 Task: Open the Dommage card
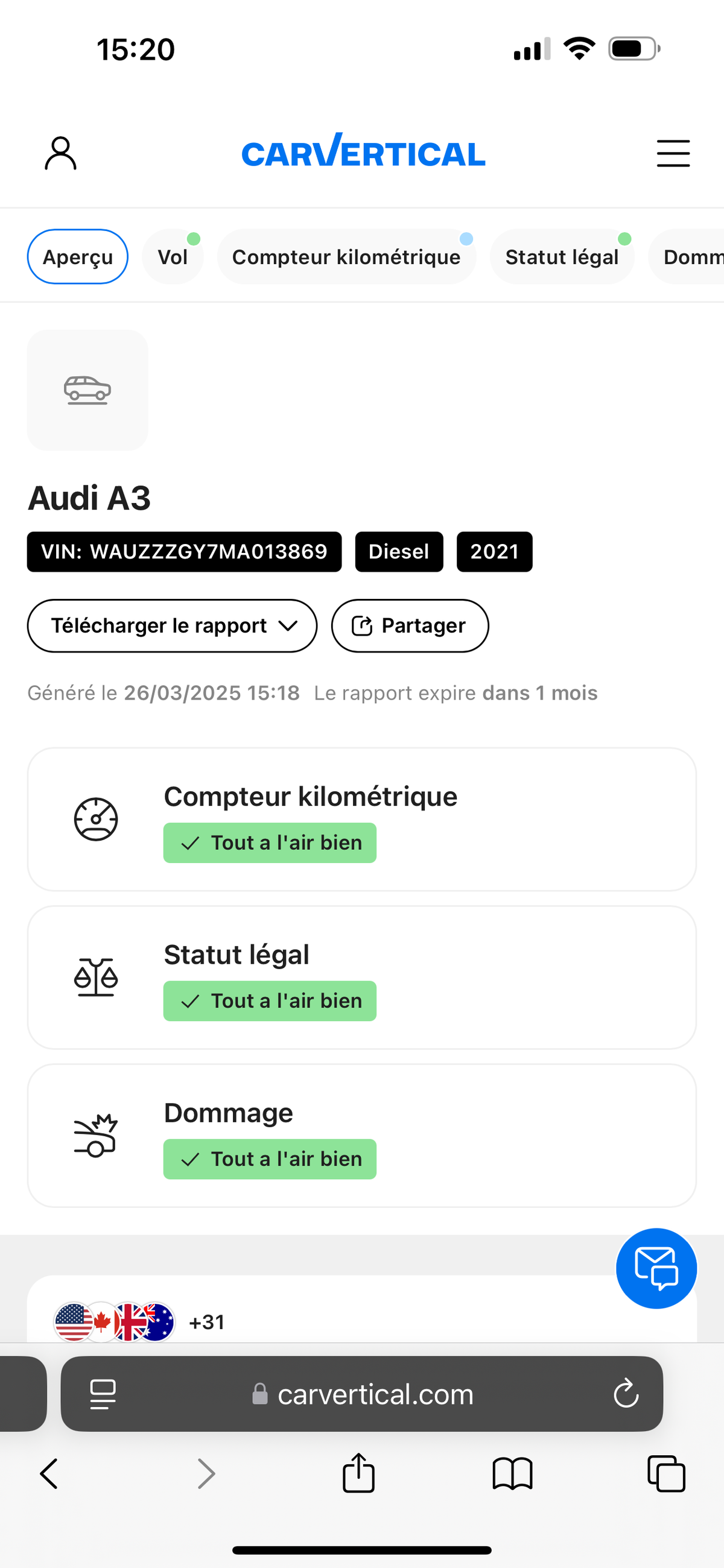click(x=361, y=1136)
